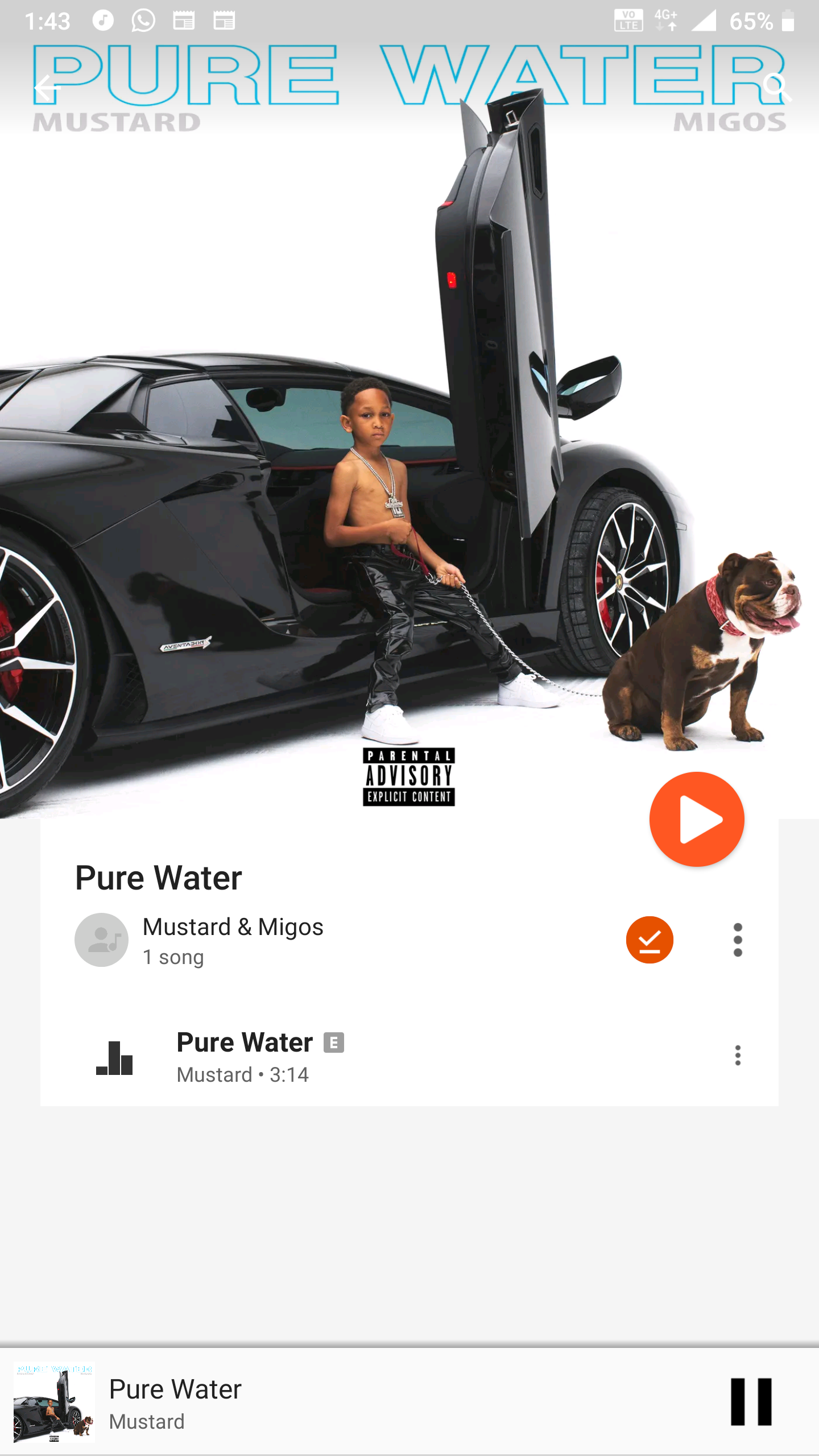The height and width of the screenshot is (1456, 819).
Task: Open search from the top bar
Action: click(x=775, y=86)
